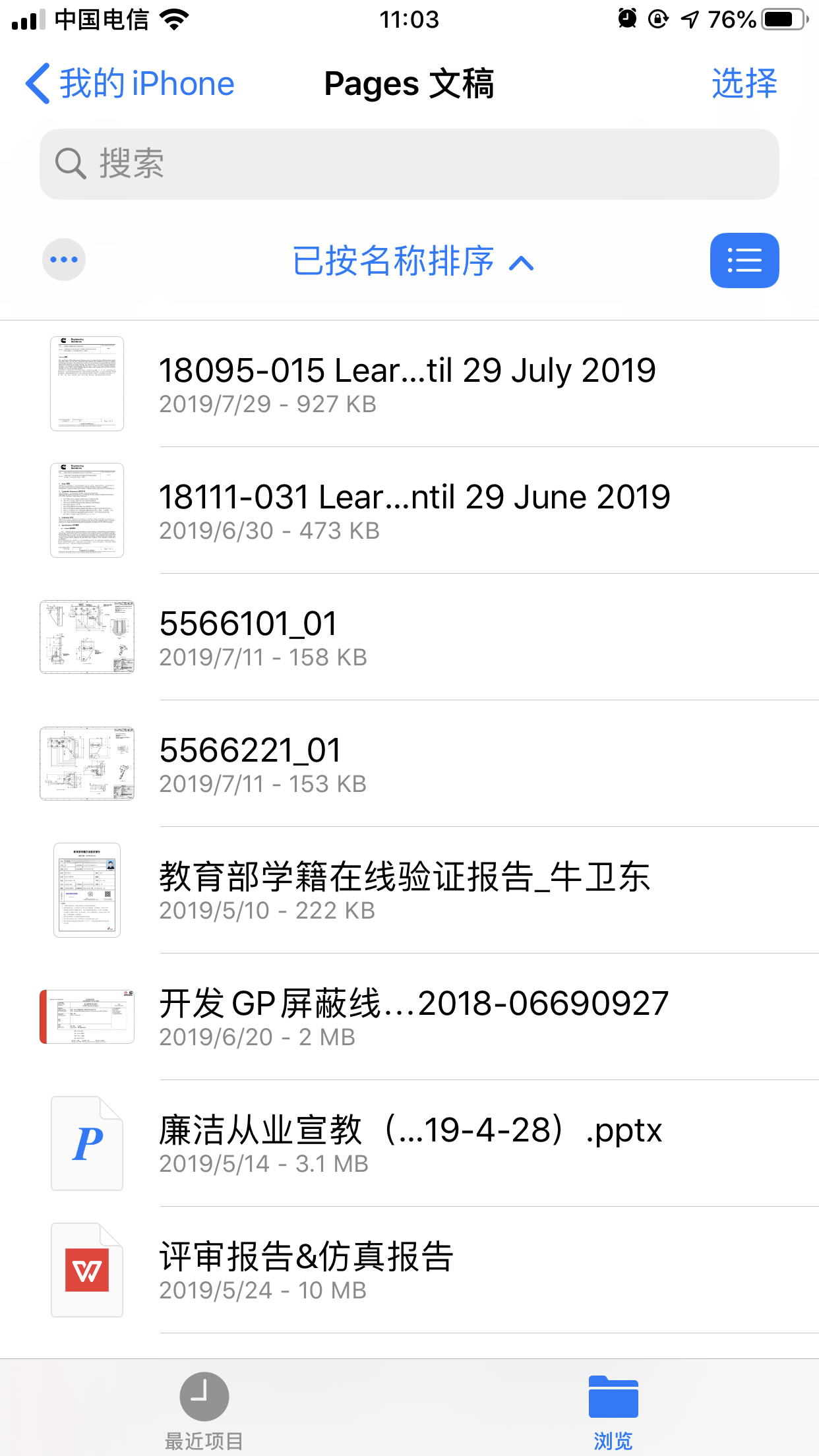819x1456 pixels.
Task: Open 开发 GP 屏蔽线…2018-06690927 document
Action: click(x=413, y=1017)
